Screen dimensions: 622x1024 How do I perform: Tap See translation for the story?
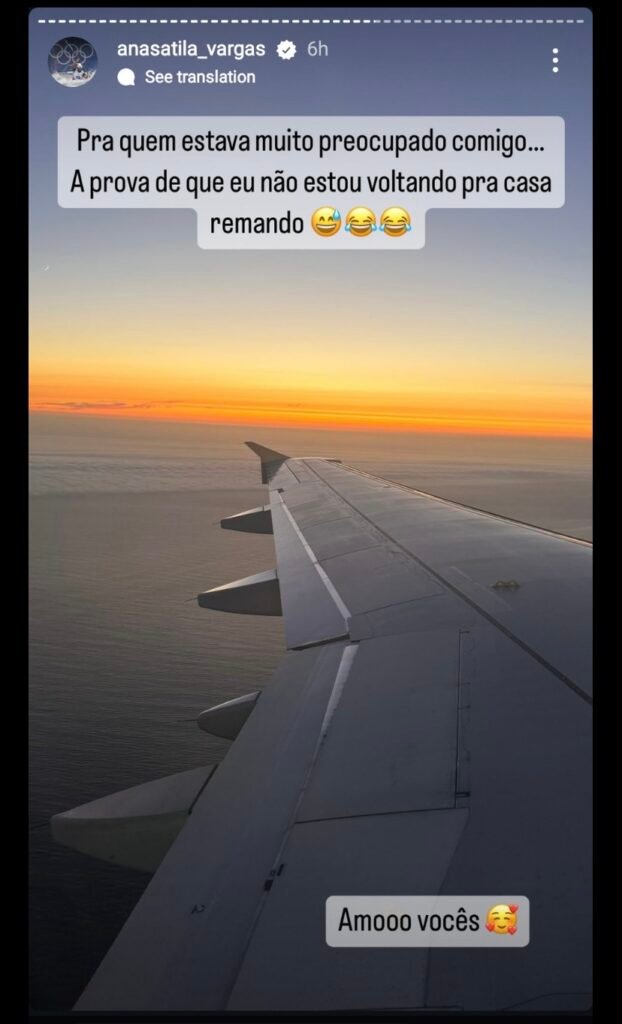199,77
